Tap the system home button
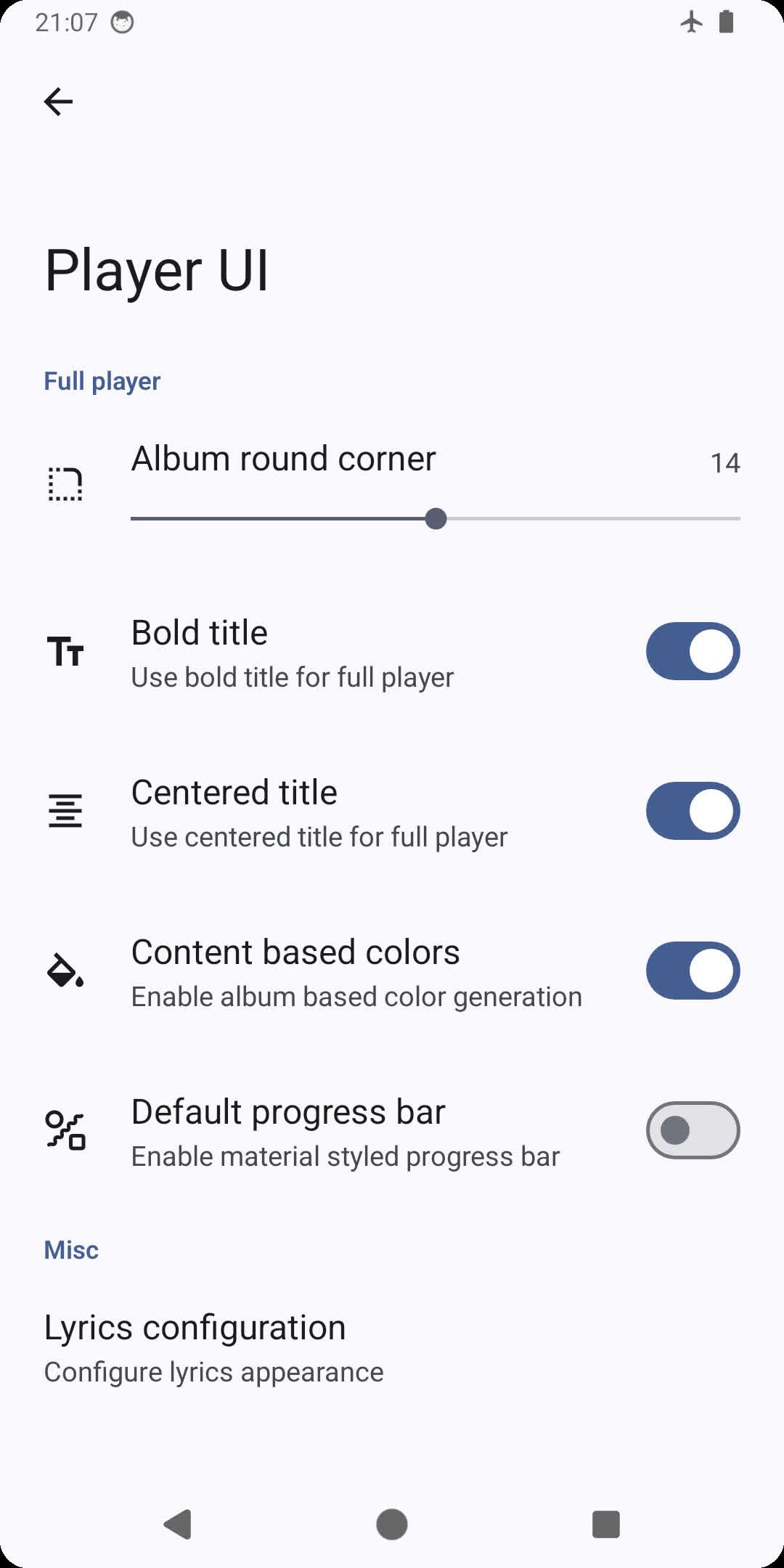Viewport: 784px width, 1568px height. tap(392, 1524)
